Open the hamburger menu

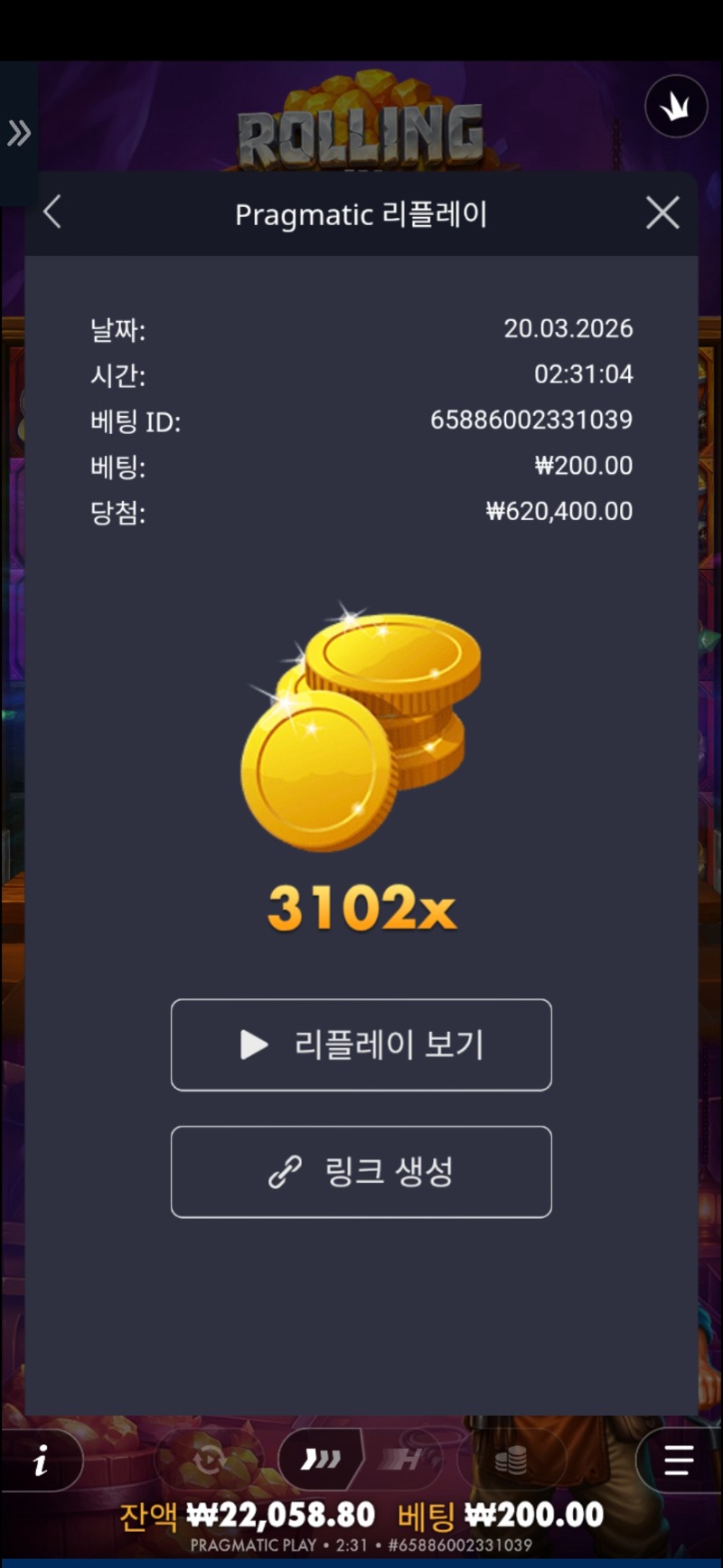pos(678,1459)
